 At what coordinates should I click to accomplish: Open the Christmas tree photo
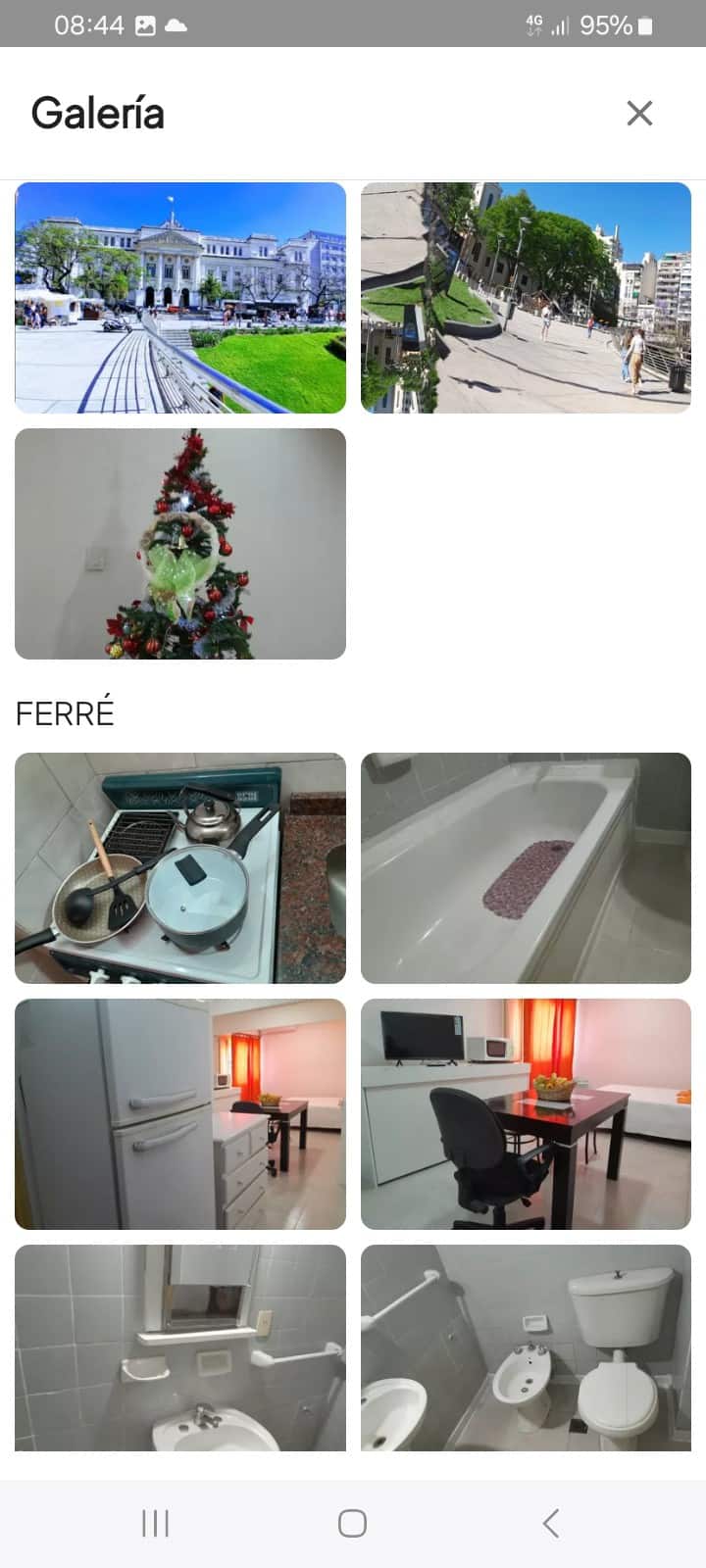180,544
